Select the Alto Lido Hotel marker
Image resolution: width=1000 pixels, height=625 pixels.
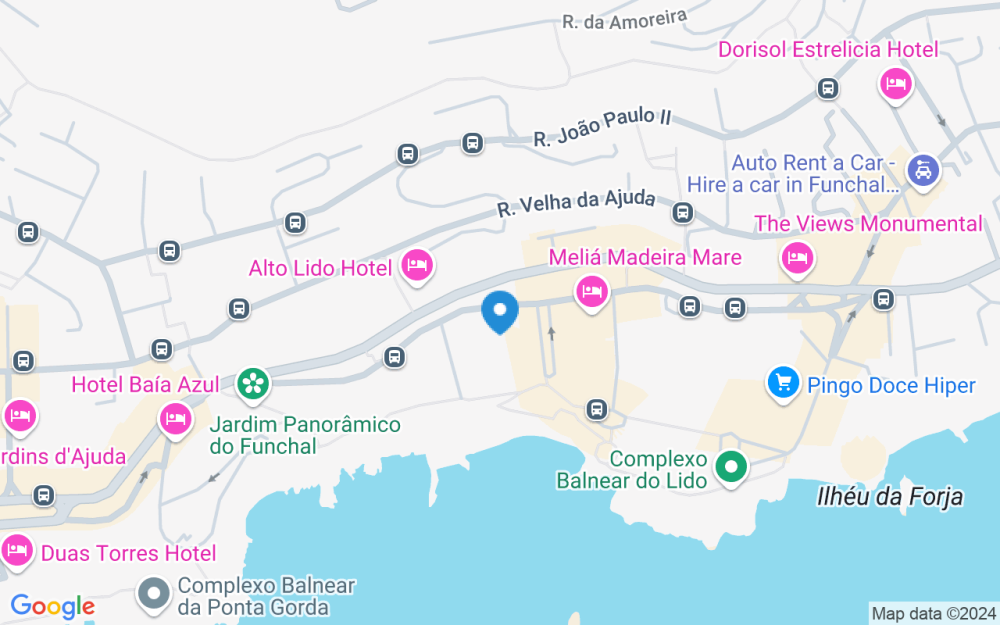tap(417, 265)
